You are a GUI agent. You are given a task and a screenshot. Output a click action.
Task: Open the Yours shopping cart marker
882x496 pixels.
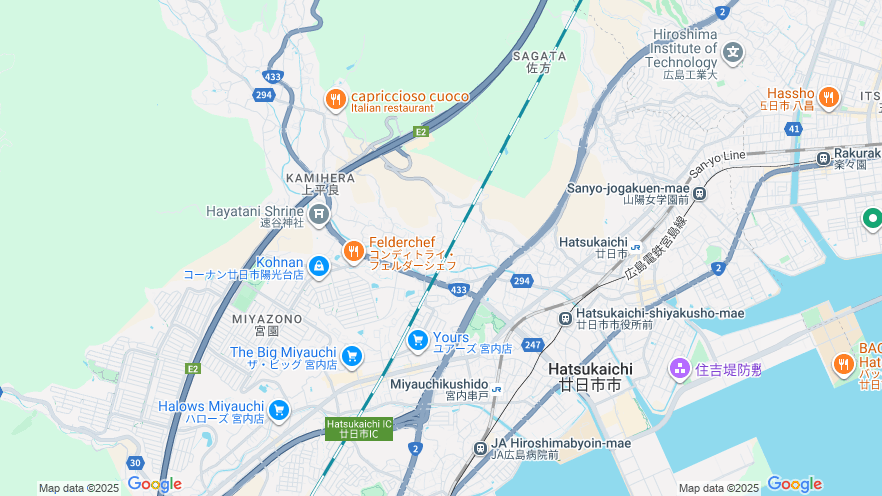418,341
